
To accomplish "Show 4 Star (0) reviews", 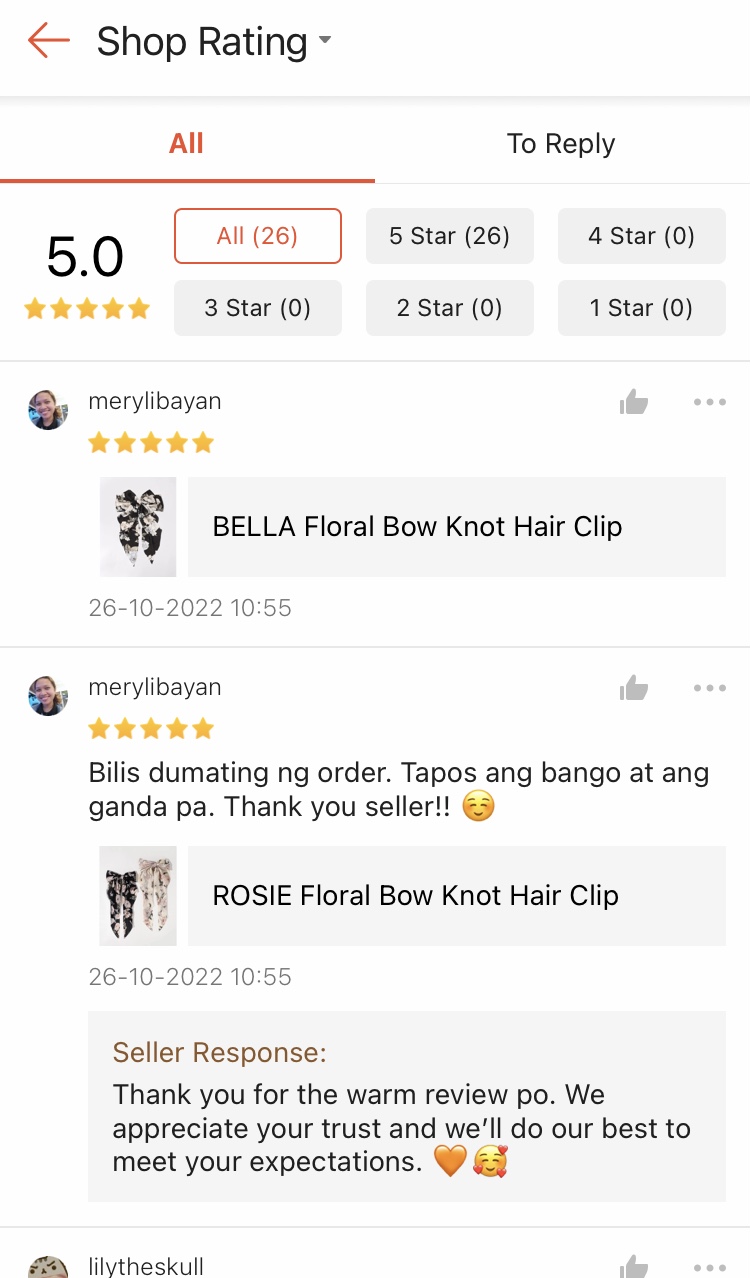I will 641,236.
